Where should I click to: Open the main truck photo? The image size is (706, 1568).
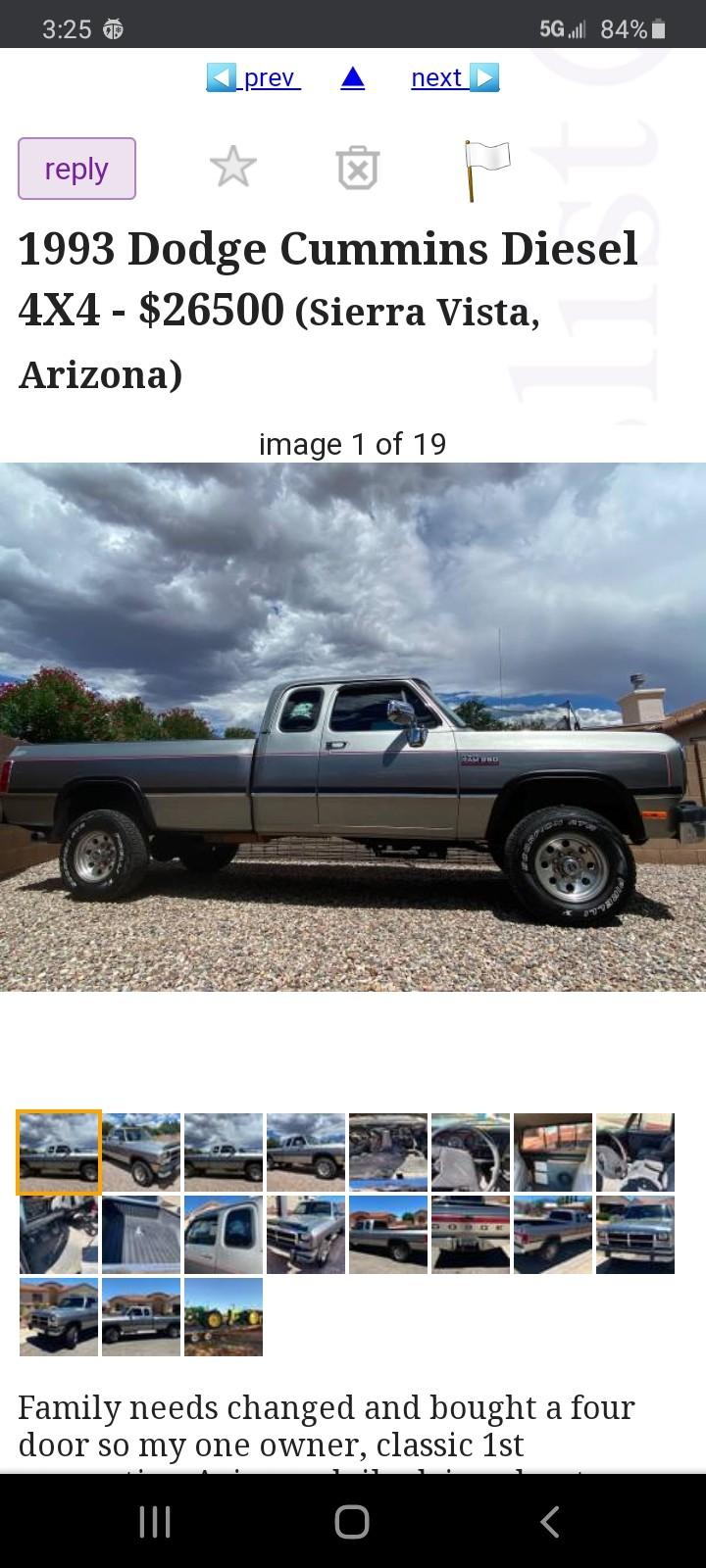(353, 725)
